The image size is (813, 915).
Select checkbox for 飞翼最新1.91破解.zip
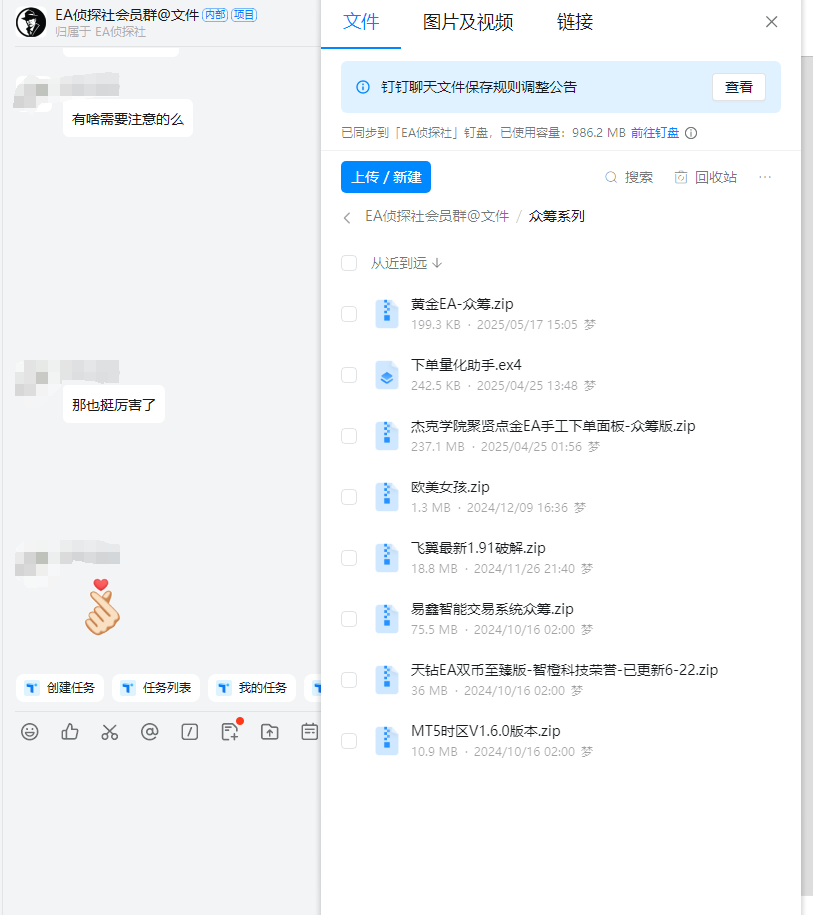349,558
